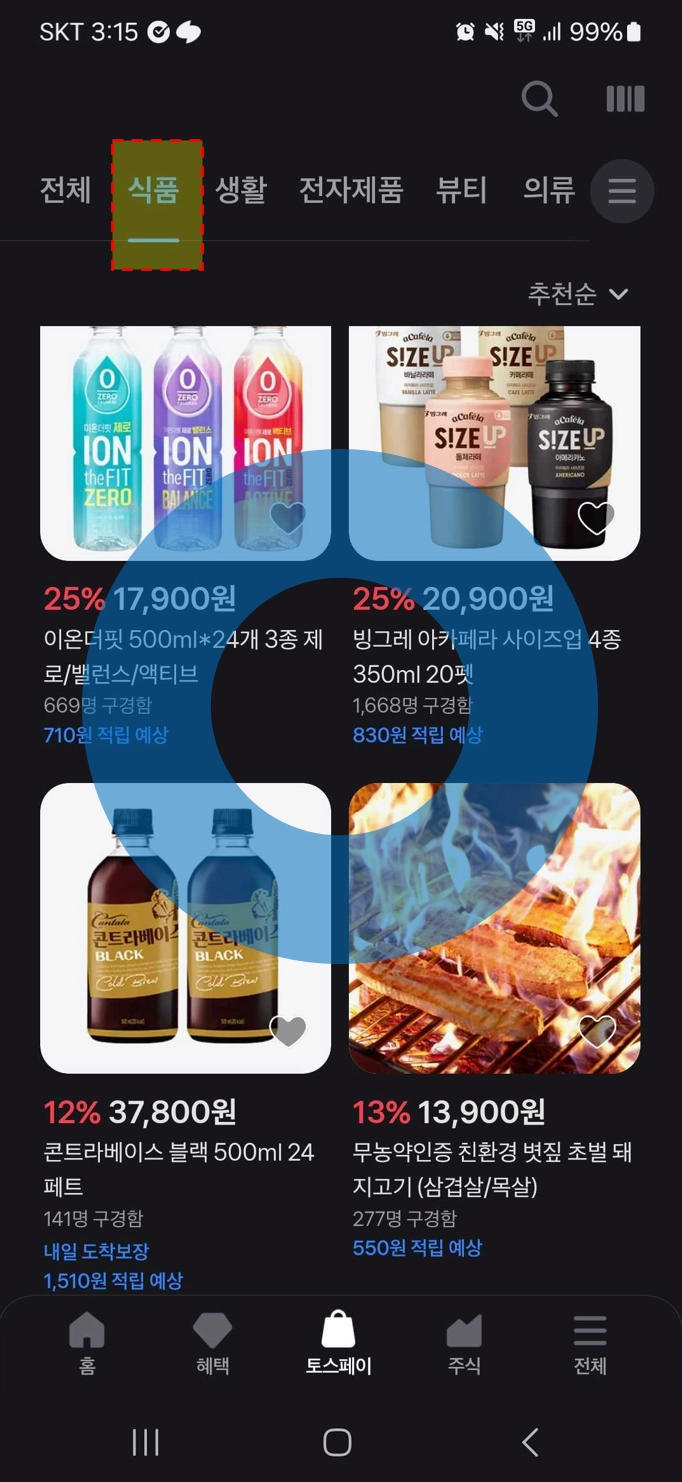682x1482 pixels.
Task: Switch to the 전체 category tab
Action: [65, 190]
